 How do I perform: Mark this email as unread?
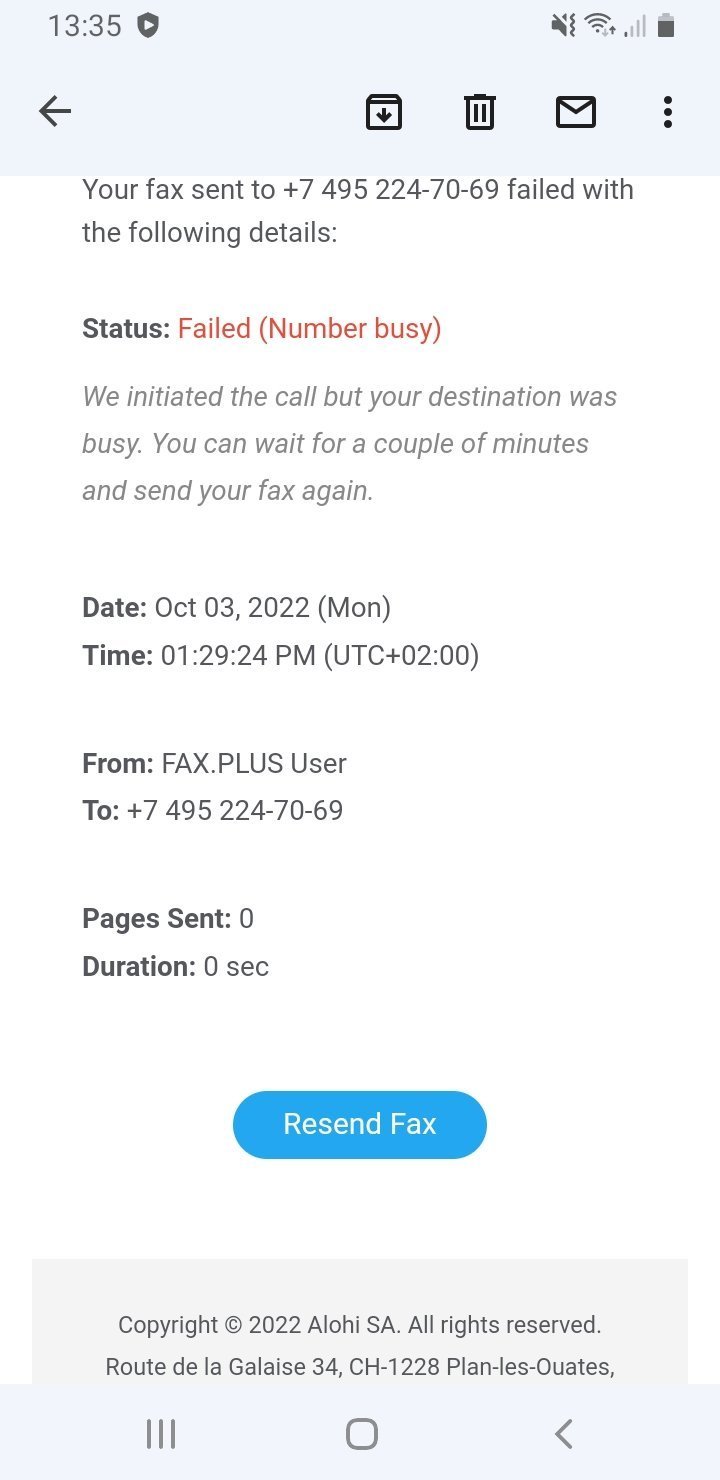(576, 111)
